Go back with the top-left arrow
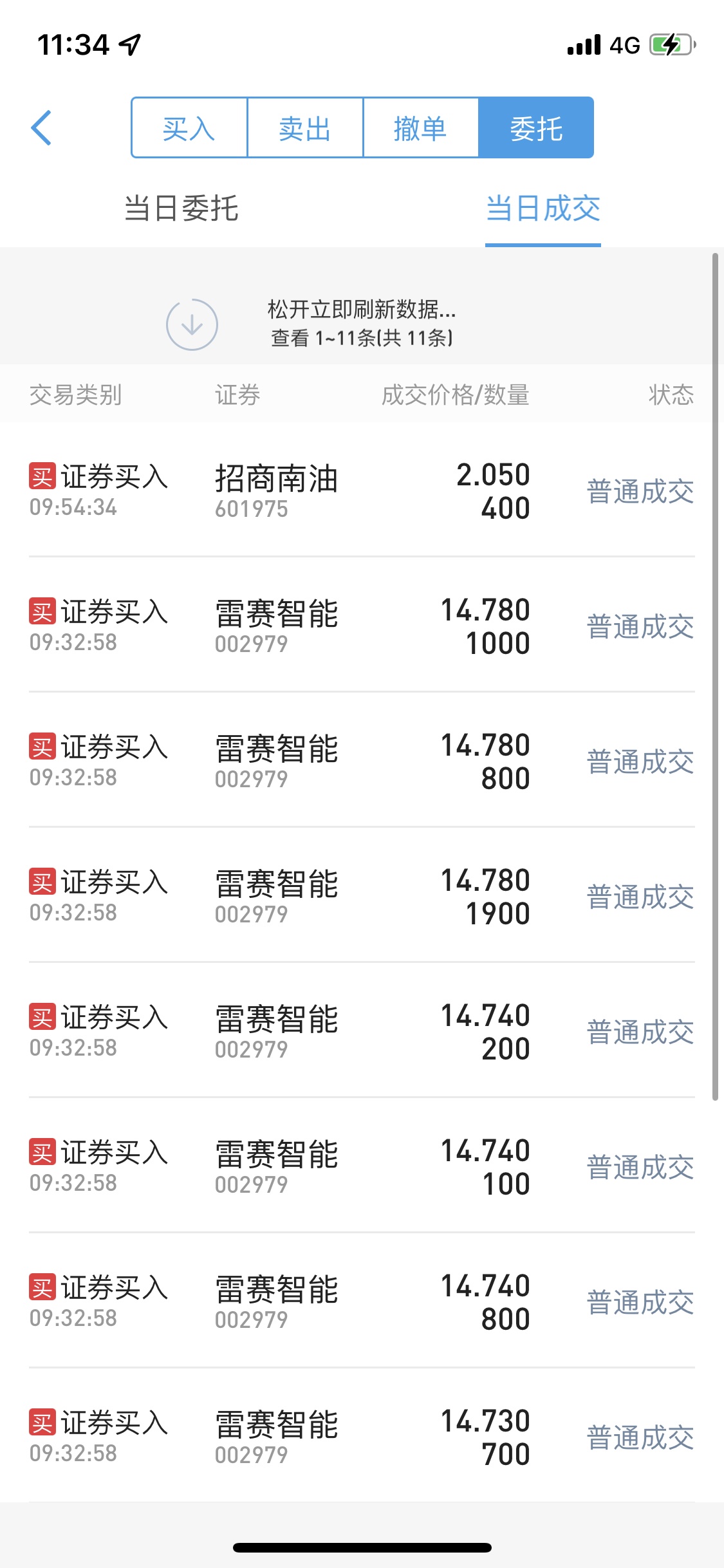Image resolution: width=724 pixels, height=1568 pixels. tap(41, 127)
